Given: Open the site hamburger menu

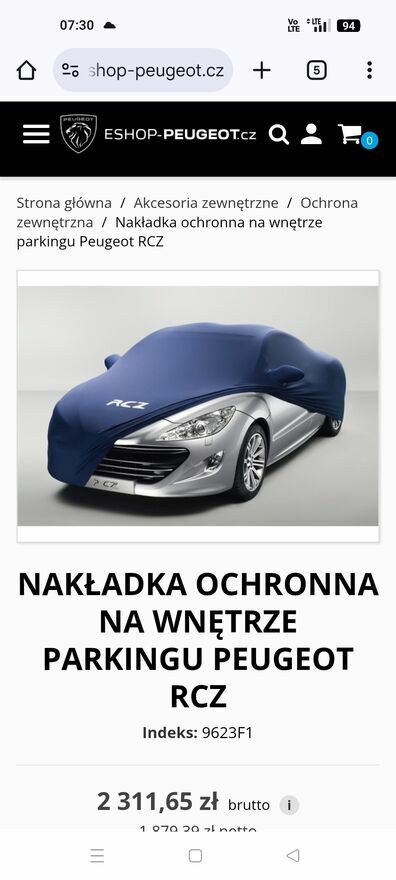Looking at the screenshot, I should click(36, 134).
